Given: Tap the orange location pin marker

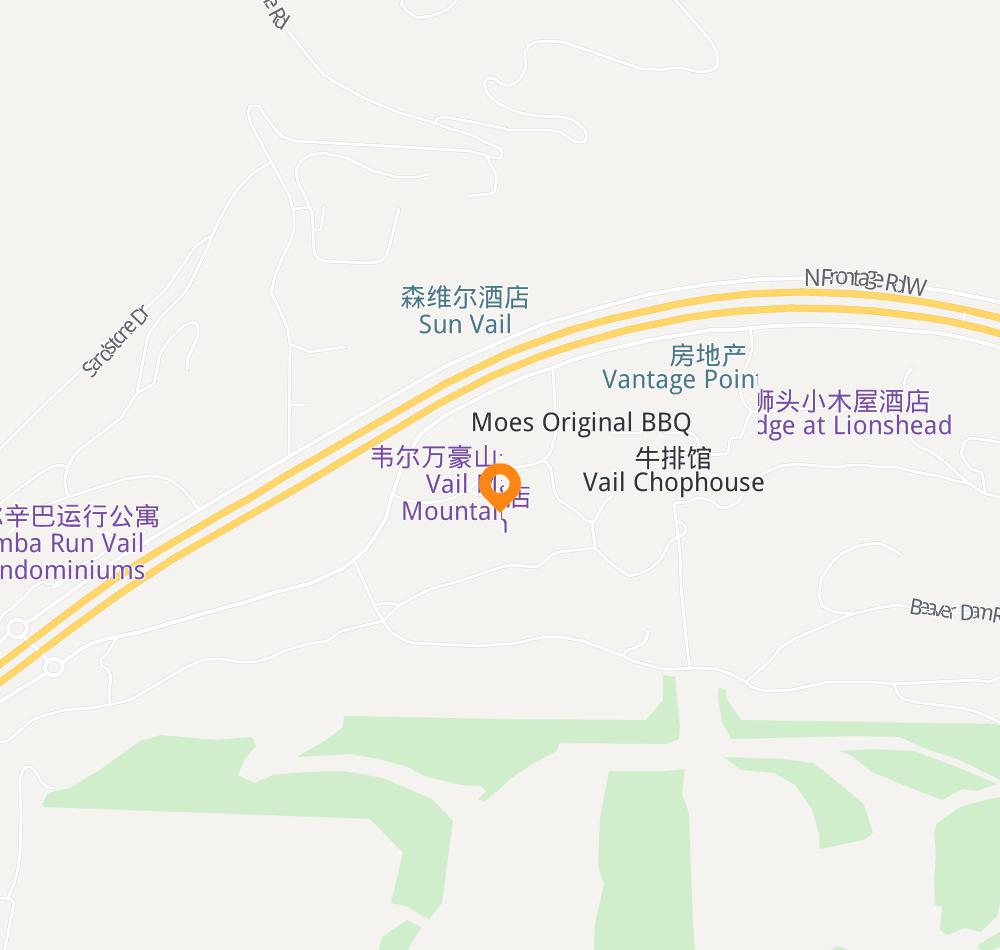Looking at the screenshot, I should tap(500, 486).
